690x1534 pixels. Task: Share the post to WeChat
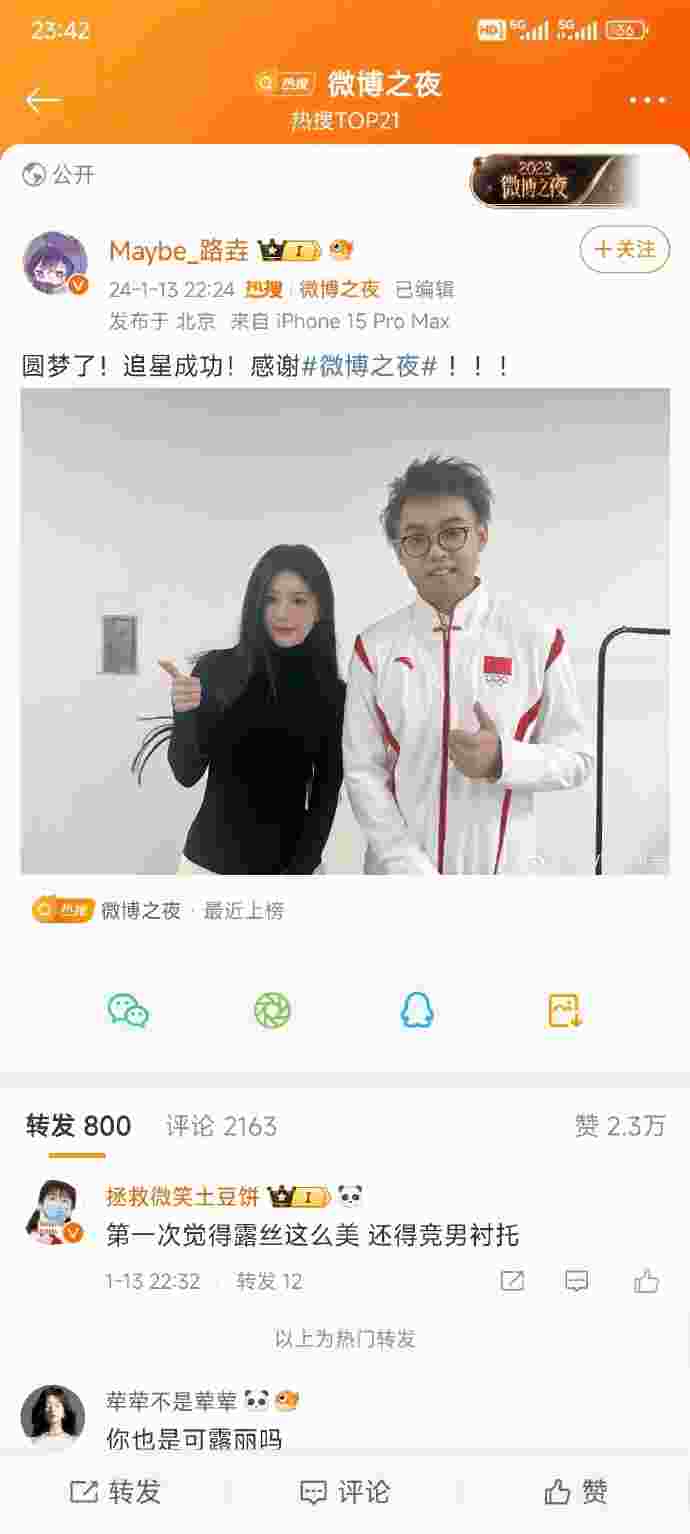128,1010
